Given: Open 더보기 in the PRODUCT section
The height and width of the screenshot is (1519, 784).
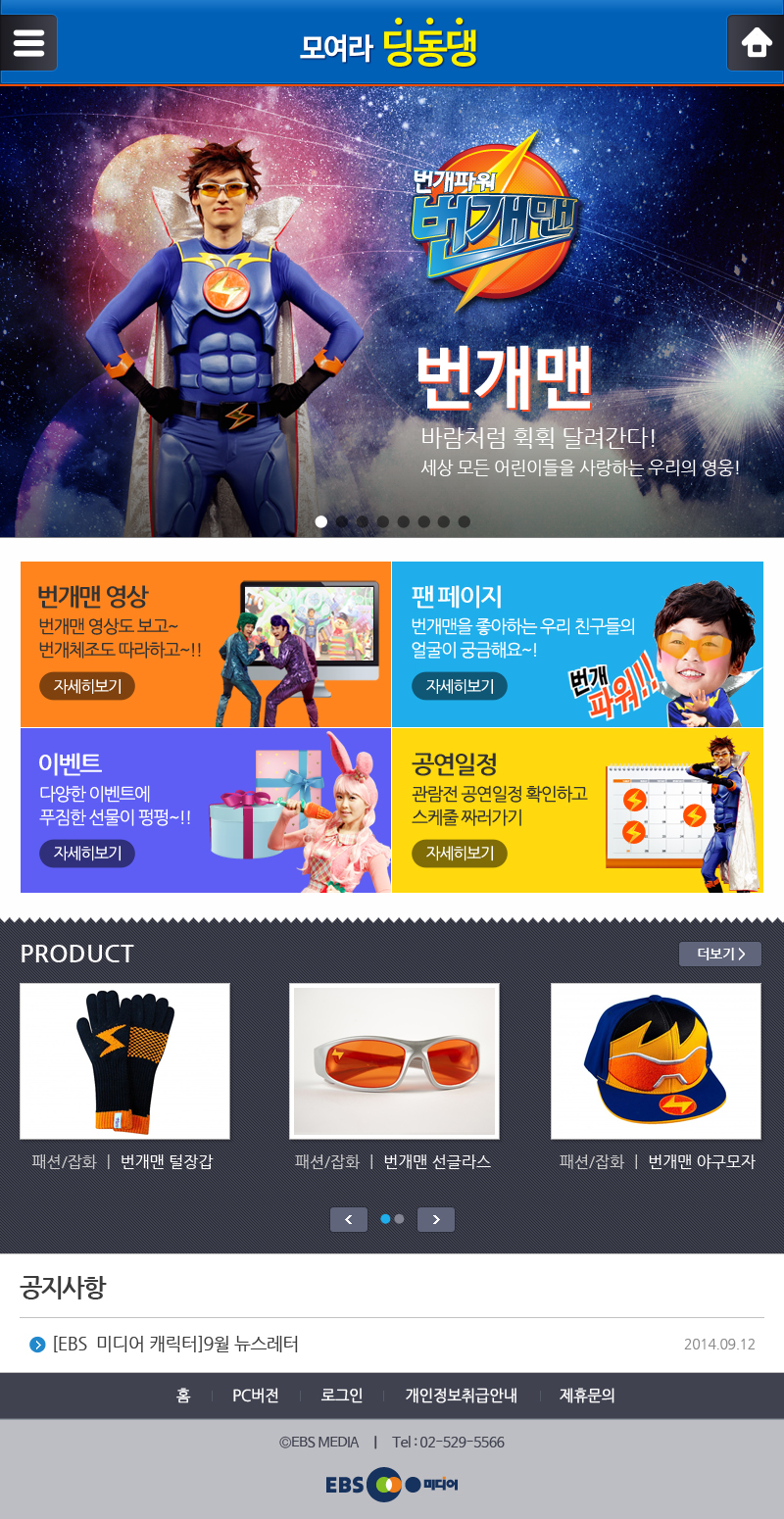Looking at the screenshot, I should point(720,954).
